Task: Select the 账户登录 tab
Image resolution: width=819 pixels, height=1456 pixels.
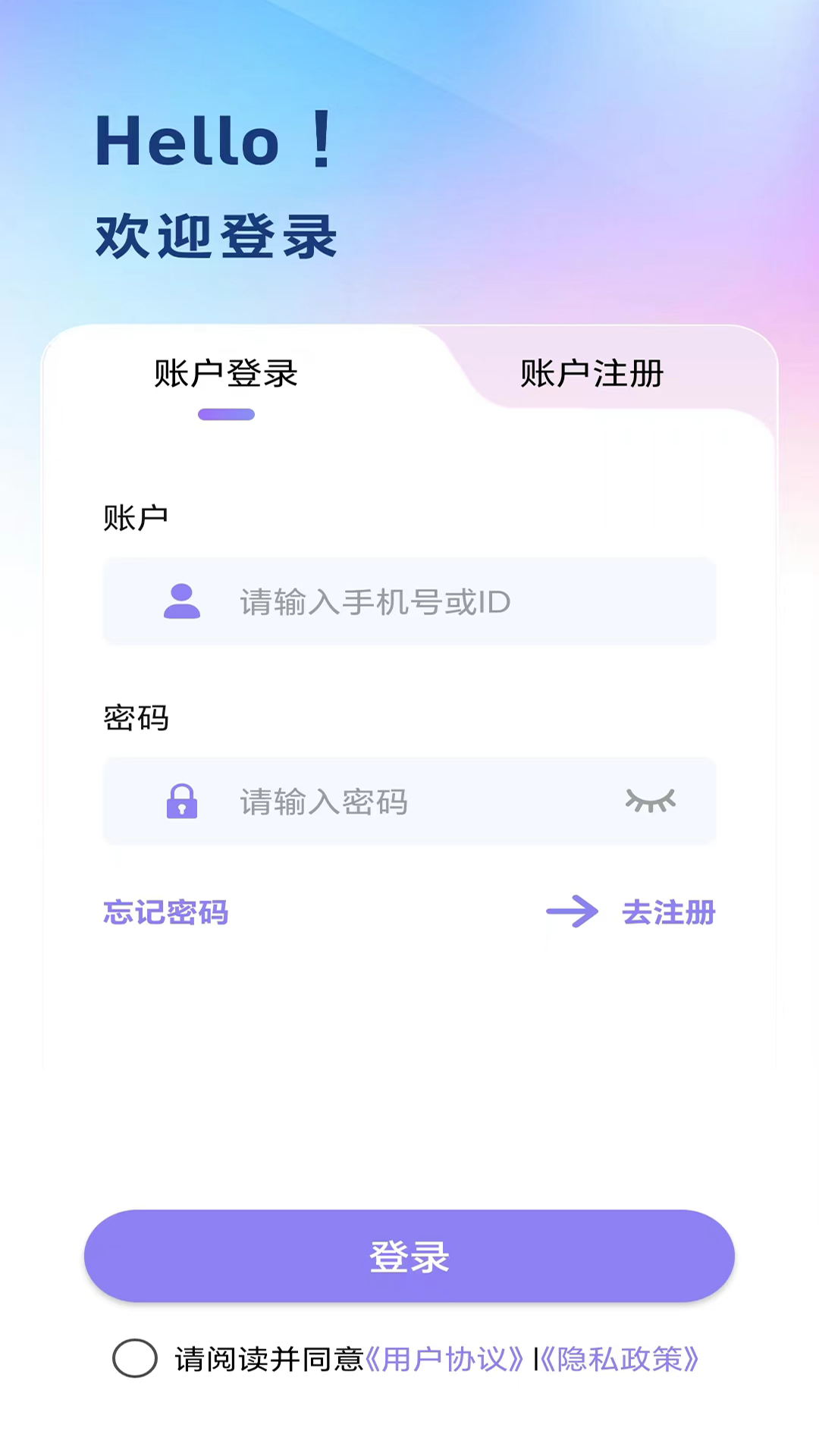Action: pyautogui.click(x=226, y=373)
